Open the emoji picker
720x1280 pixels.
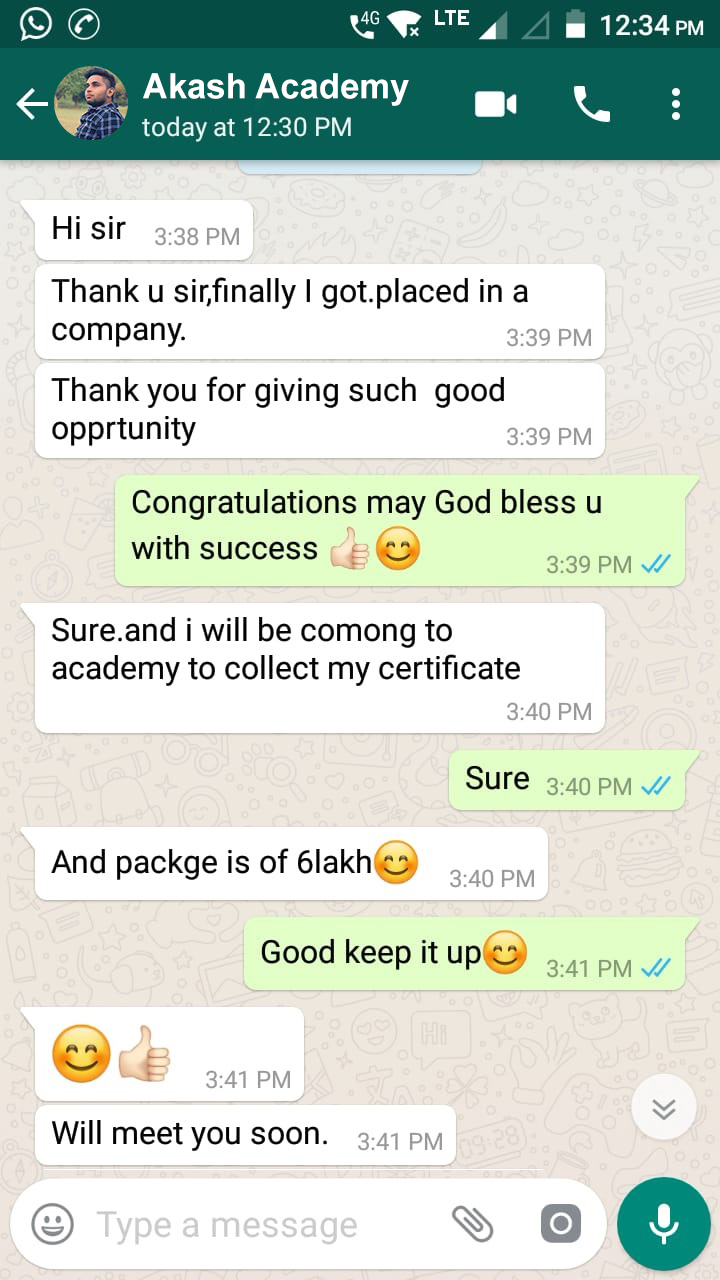click(52, 1223)
